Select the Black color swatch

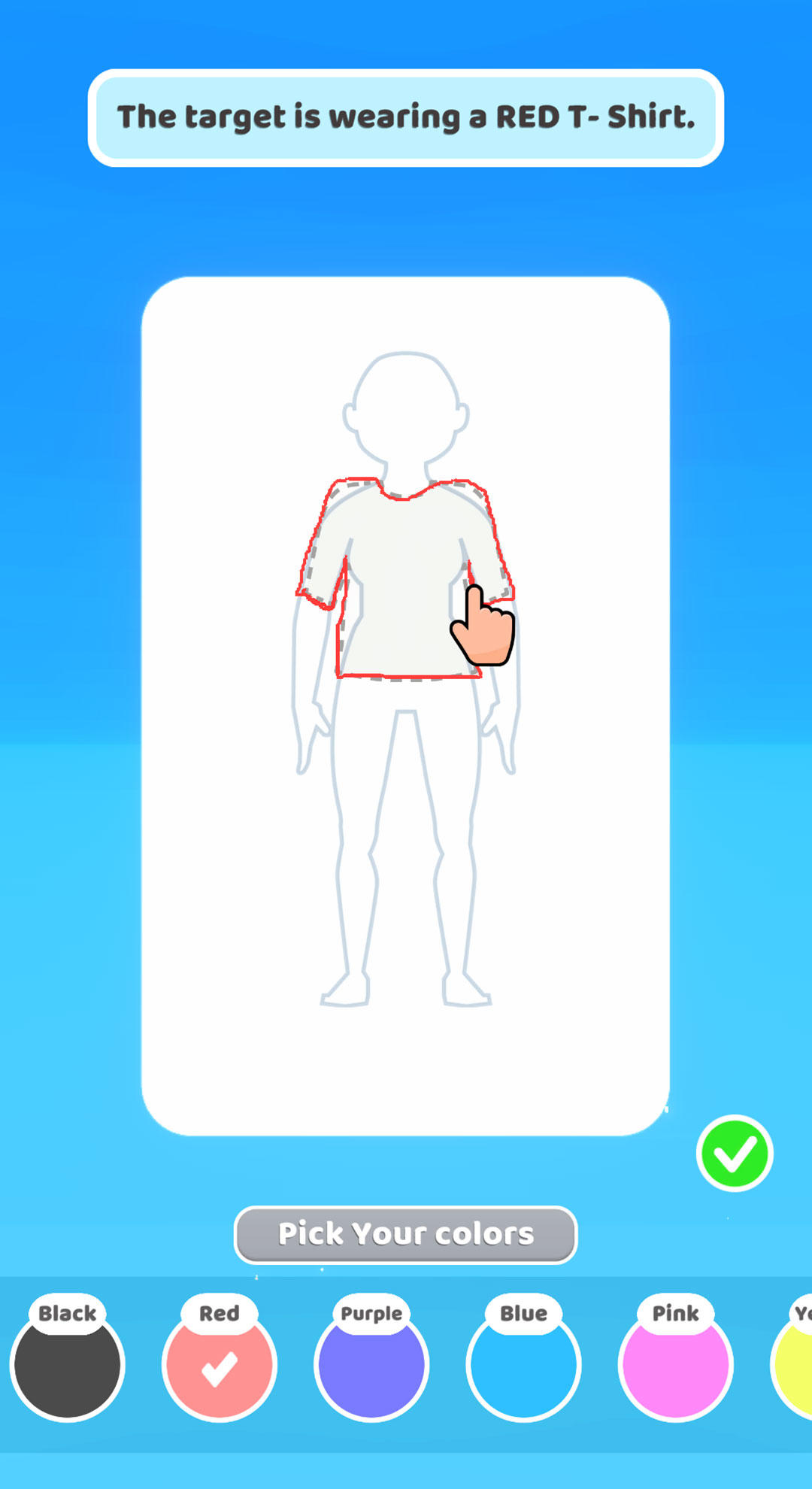(68, 1363)
